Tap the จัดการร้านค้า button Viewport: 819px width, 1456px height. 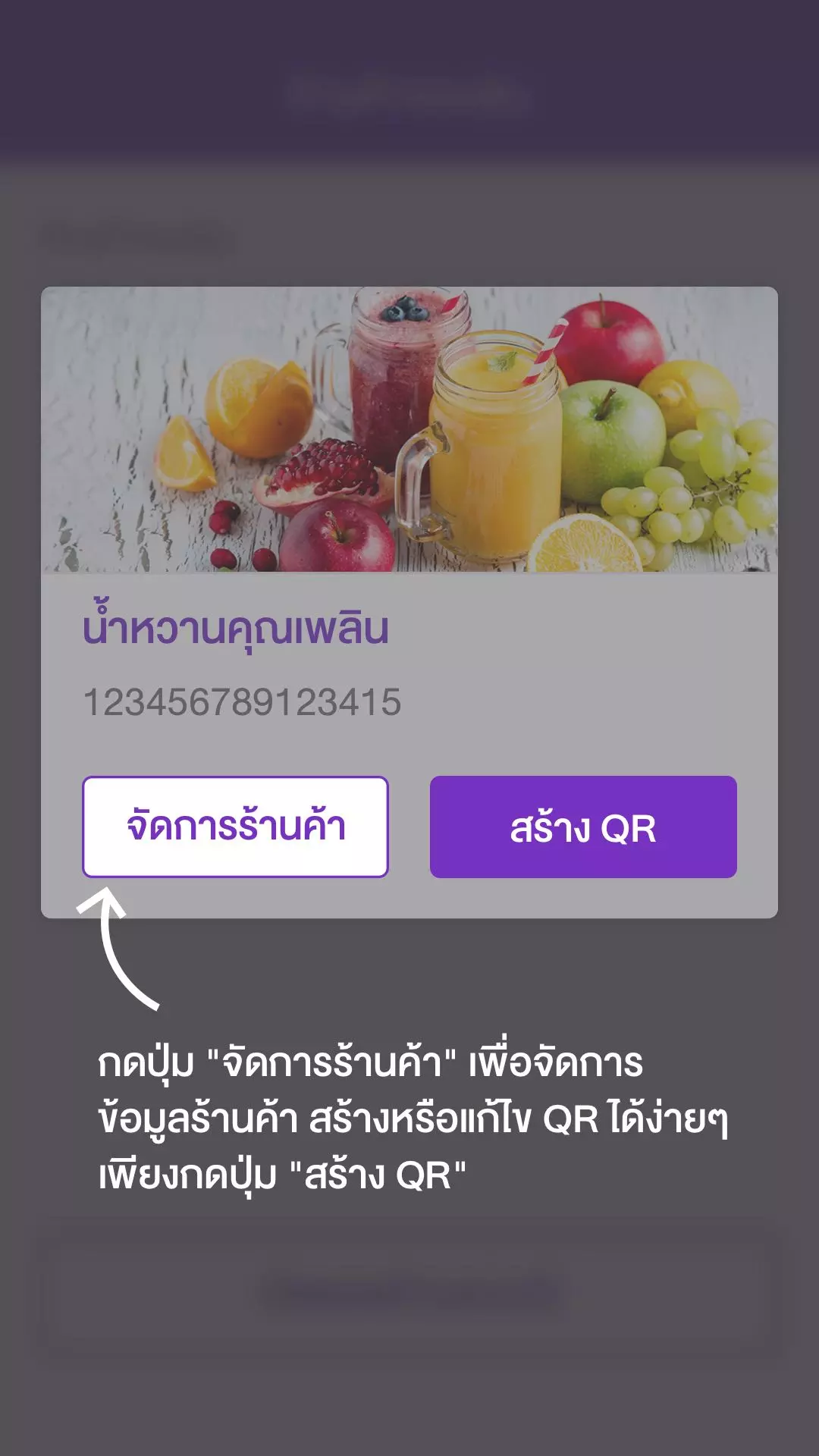235,827
